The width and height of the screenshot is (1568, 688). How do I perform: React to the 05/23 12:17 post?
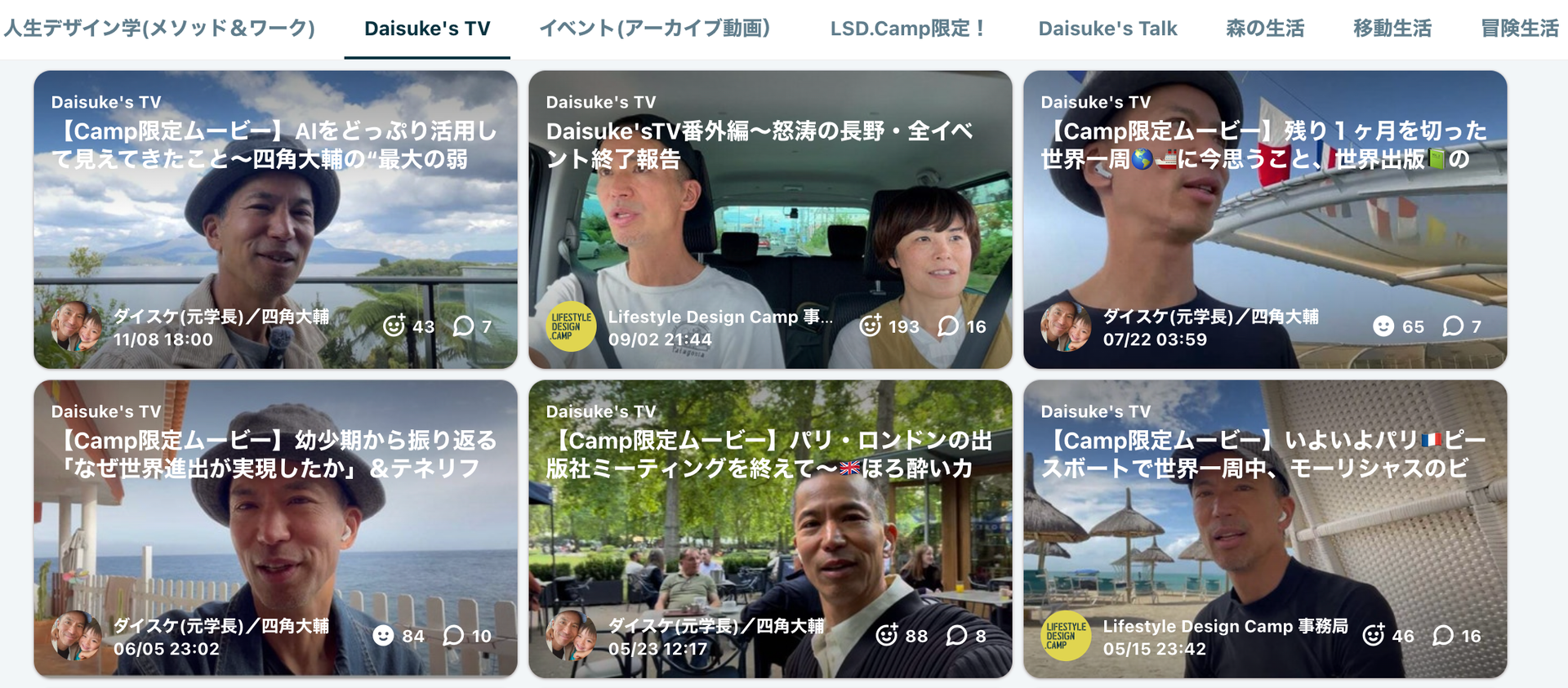click(x=887, y=636)
